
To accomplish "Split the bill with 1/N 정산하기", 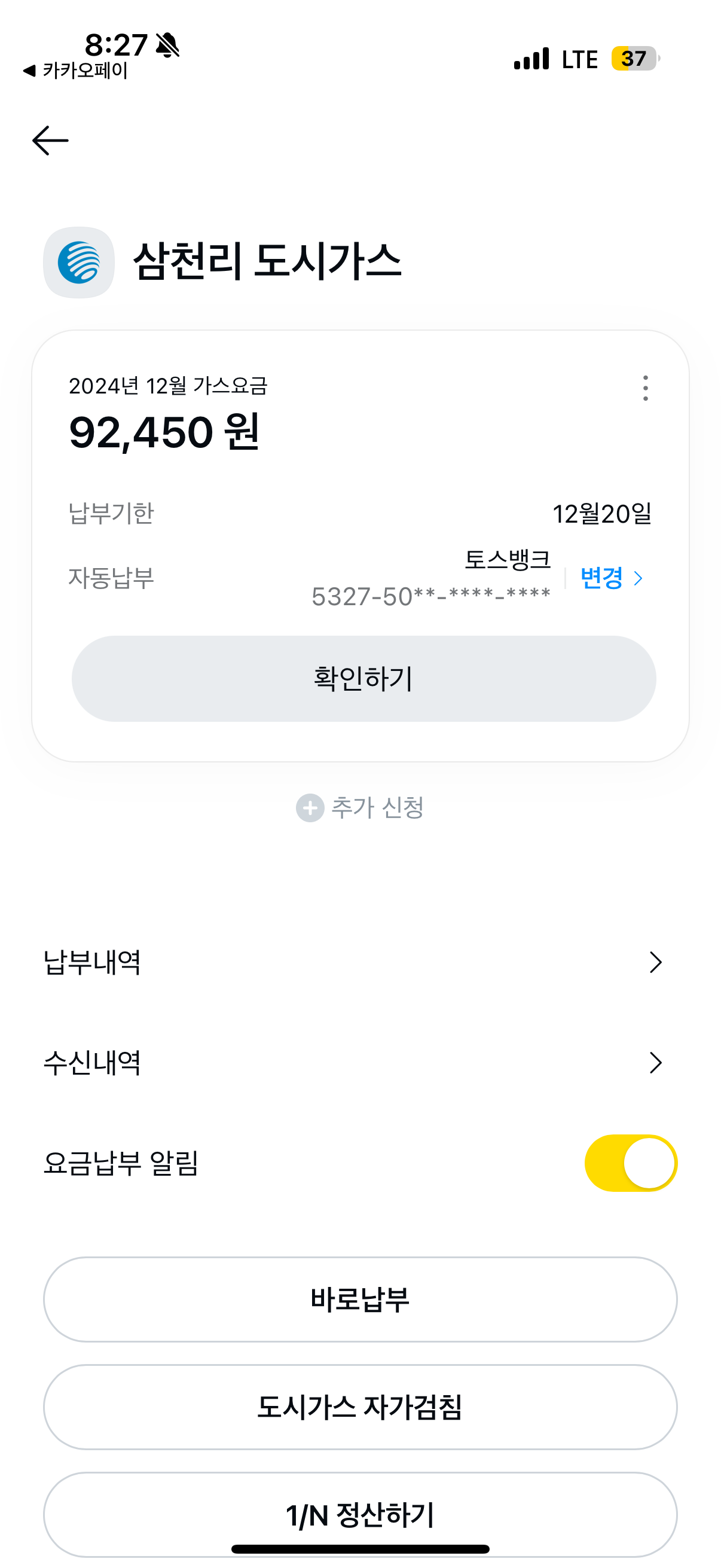I will pos(360,1514).
